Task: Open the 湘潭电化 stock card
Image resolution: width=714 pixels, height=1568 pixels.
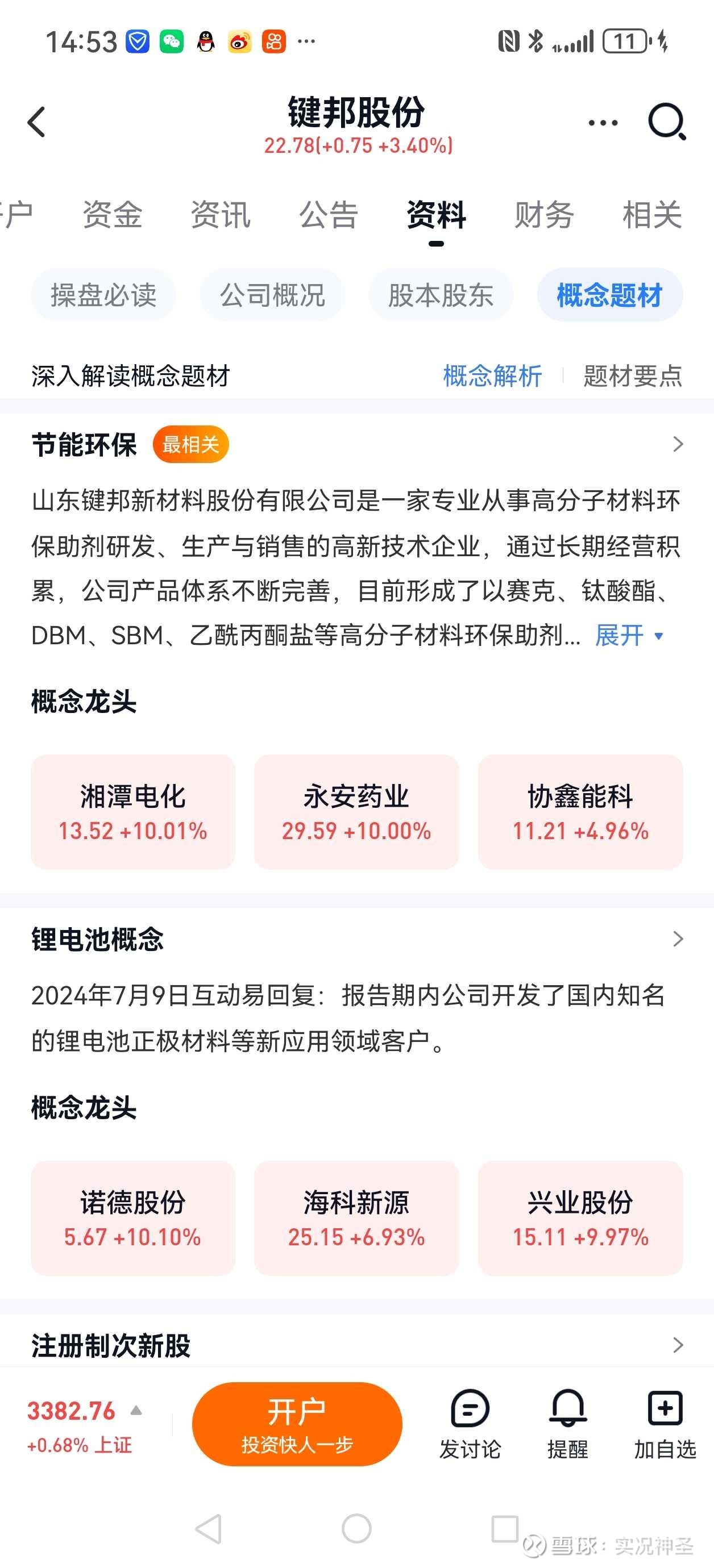Action: [133, 812]
